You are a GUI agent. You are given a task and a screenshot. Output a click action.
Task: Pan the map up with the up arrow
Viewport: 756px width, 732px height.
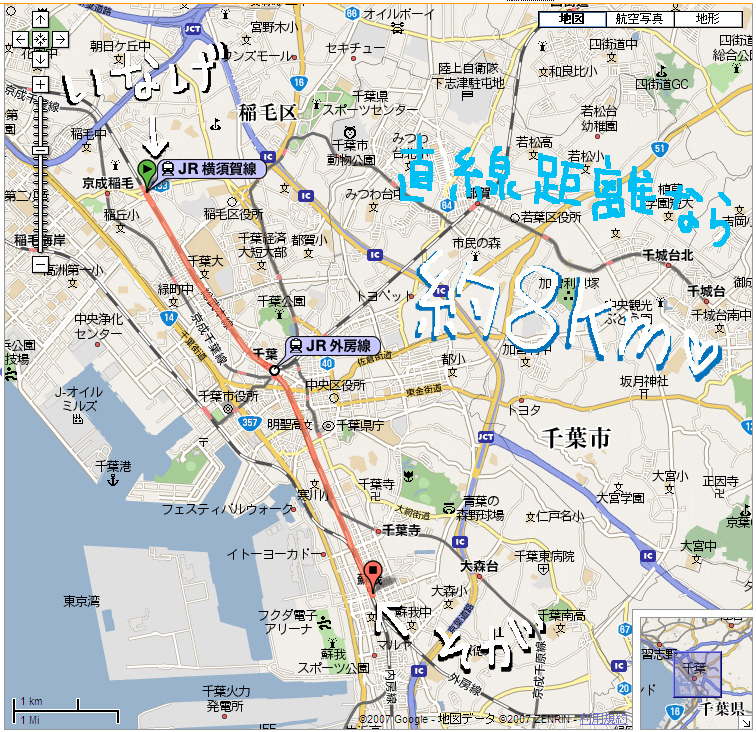click(40, 19)
